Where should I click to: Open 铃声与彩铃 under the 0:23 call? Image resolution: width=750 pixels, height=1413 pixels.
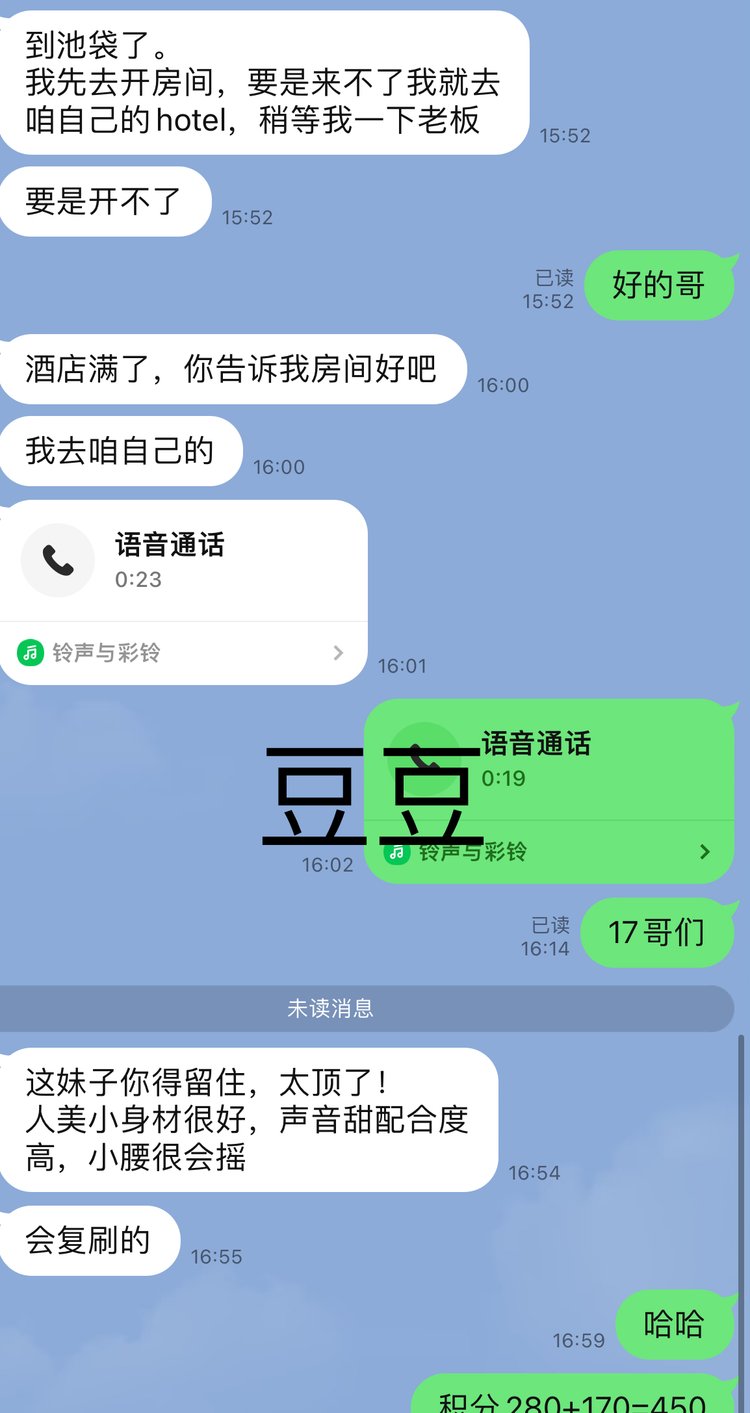tap(182, 653)
